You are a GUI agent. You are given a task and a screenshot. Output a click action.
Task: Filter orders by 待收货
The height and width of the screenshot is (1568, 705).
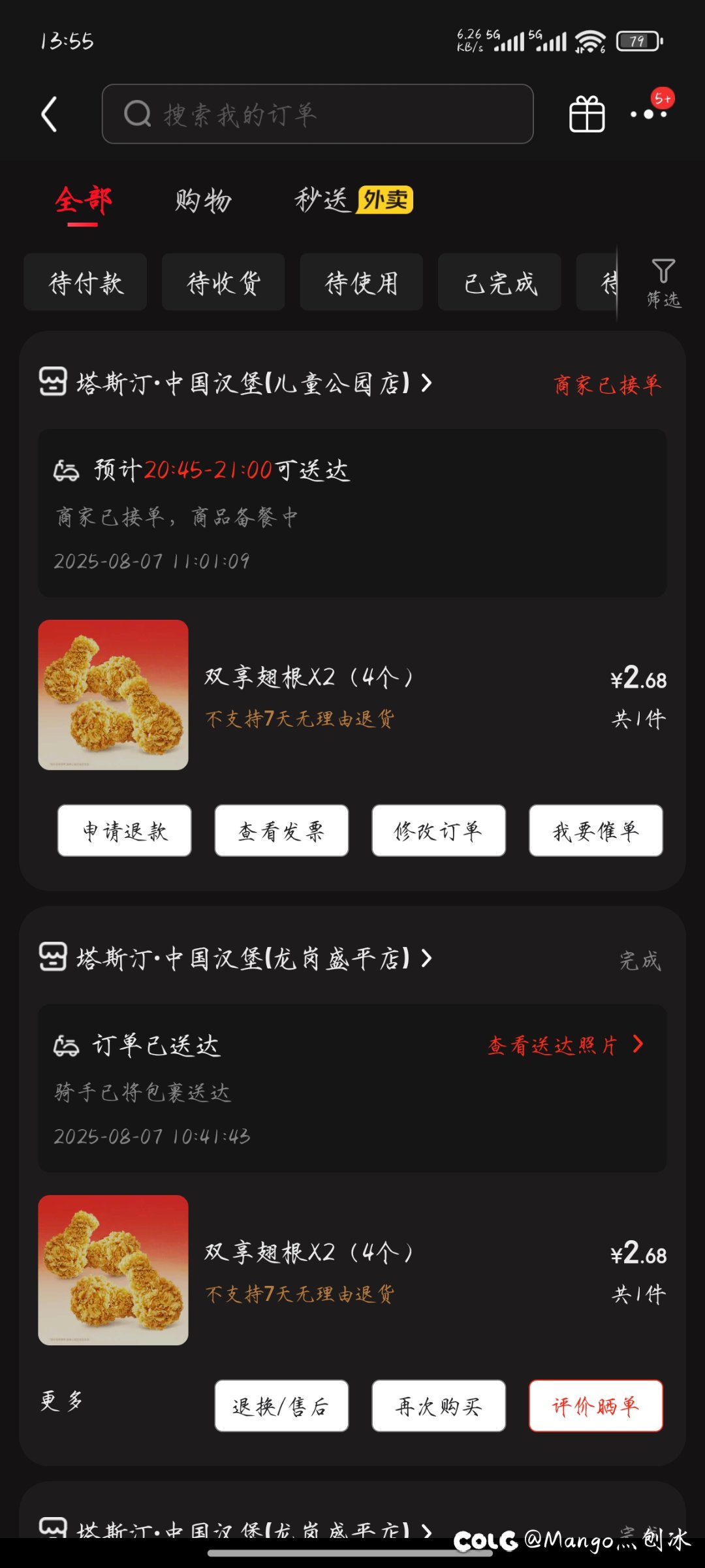(x=223, y=282)
